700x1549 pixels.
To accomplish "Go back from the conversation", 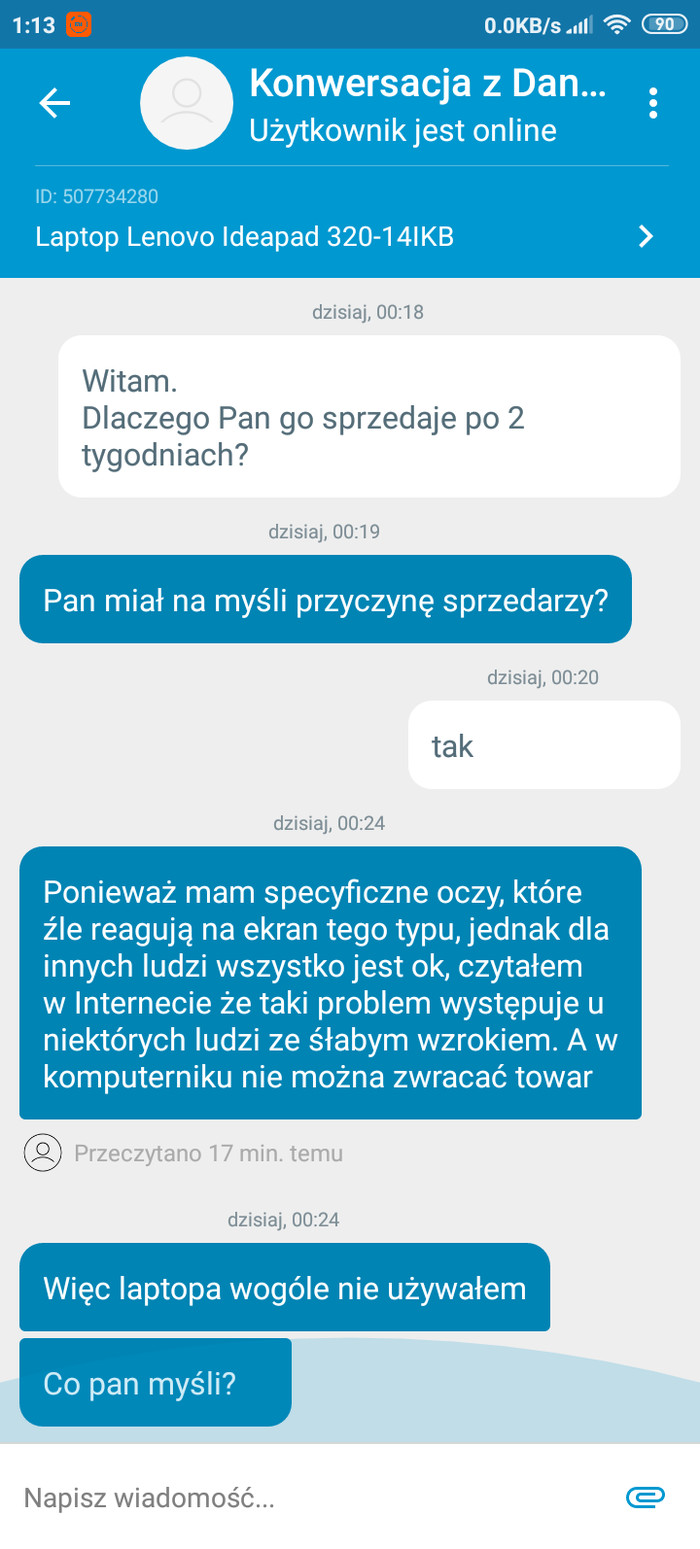I will point(55,103).
